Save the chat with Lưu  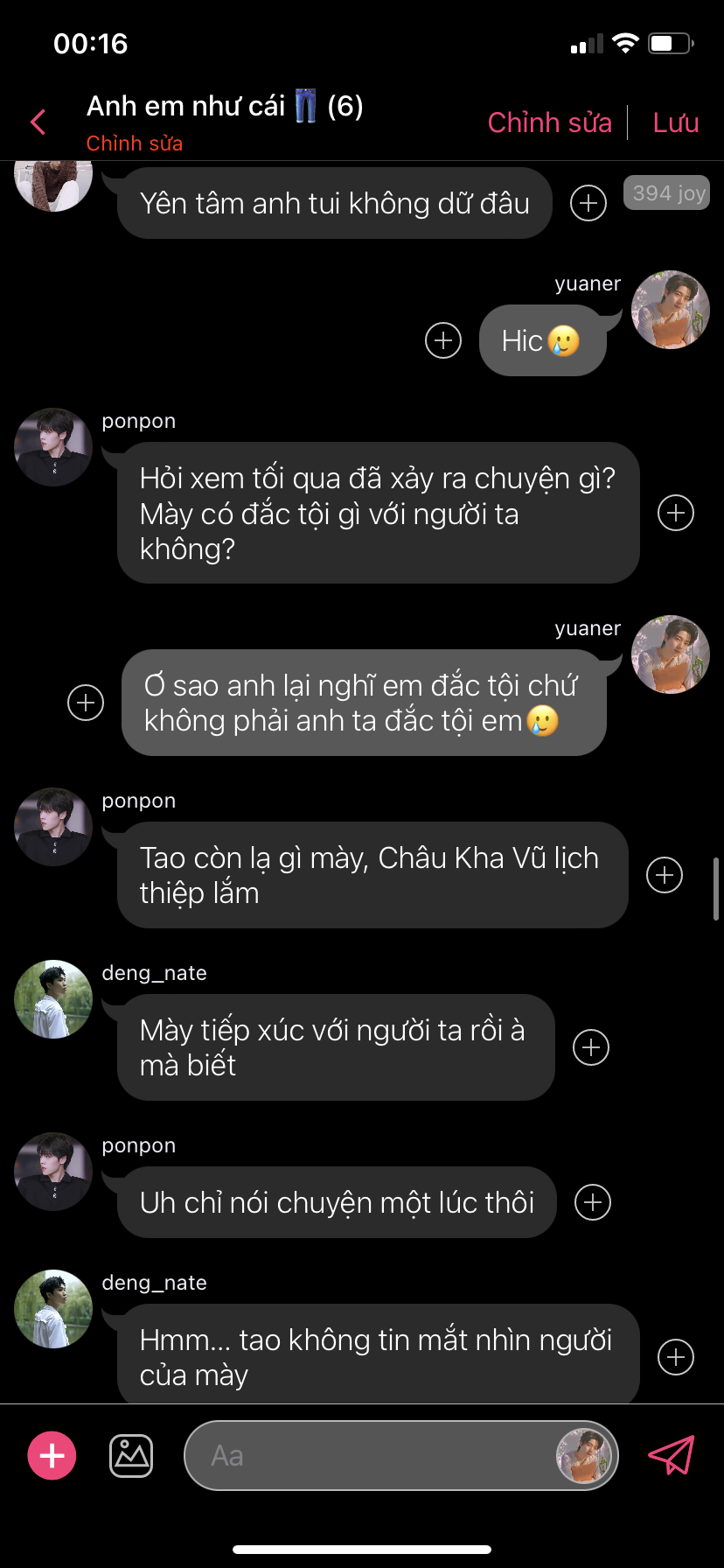click(676, 122)
